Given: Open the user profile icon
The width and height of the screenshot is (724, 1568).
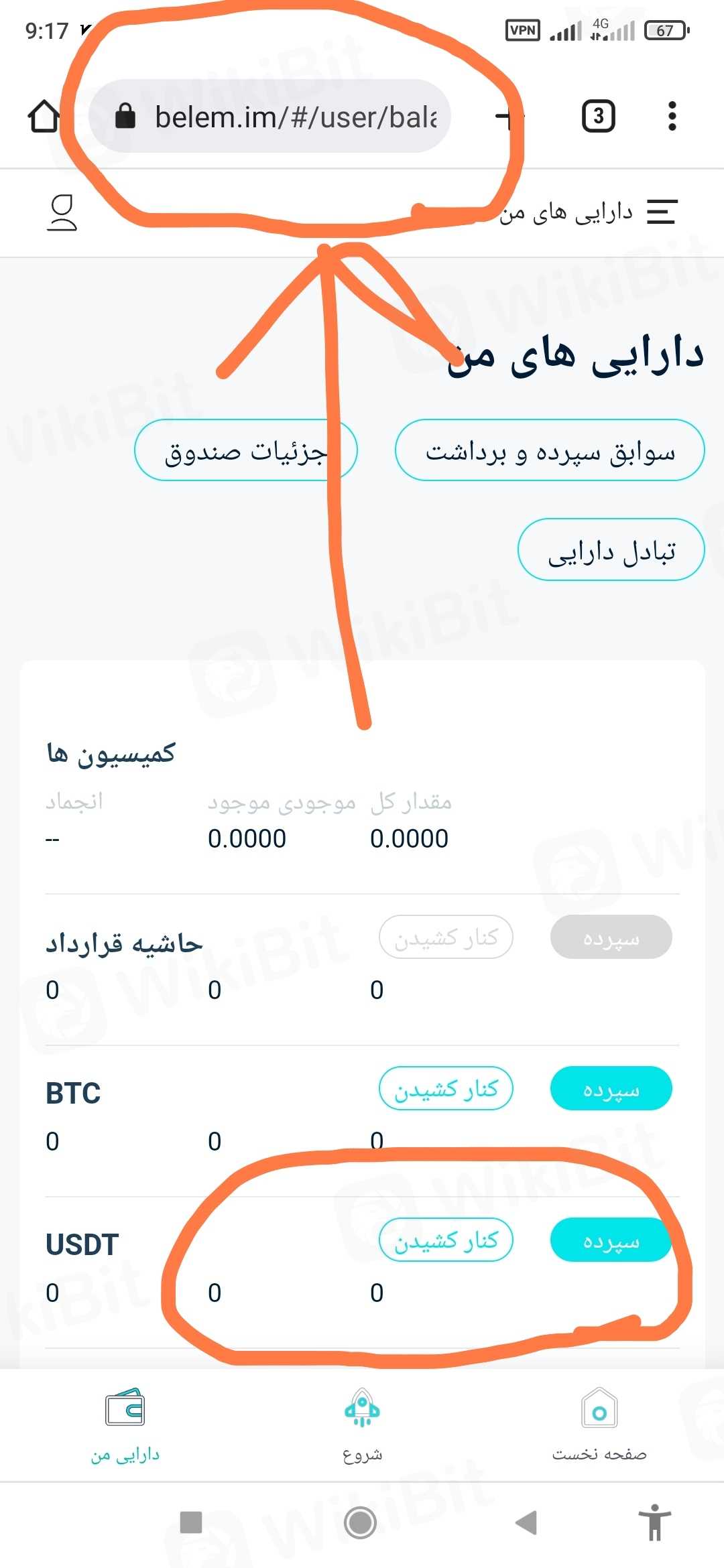Looking at the screenshot, I should pos(62,212).
